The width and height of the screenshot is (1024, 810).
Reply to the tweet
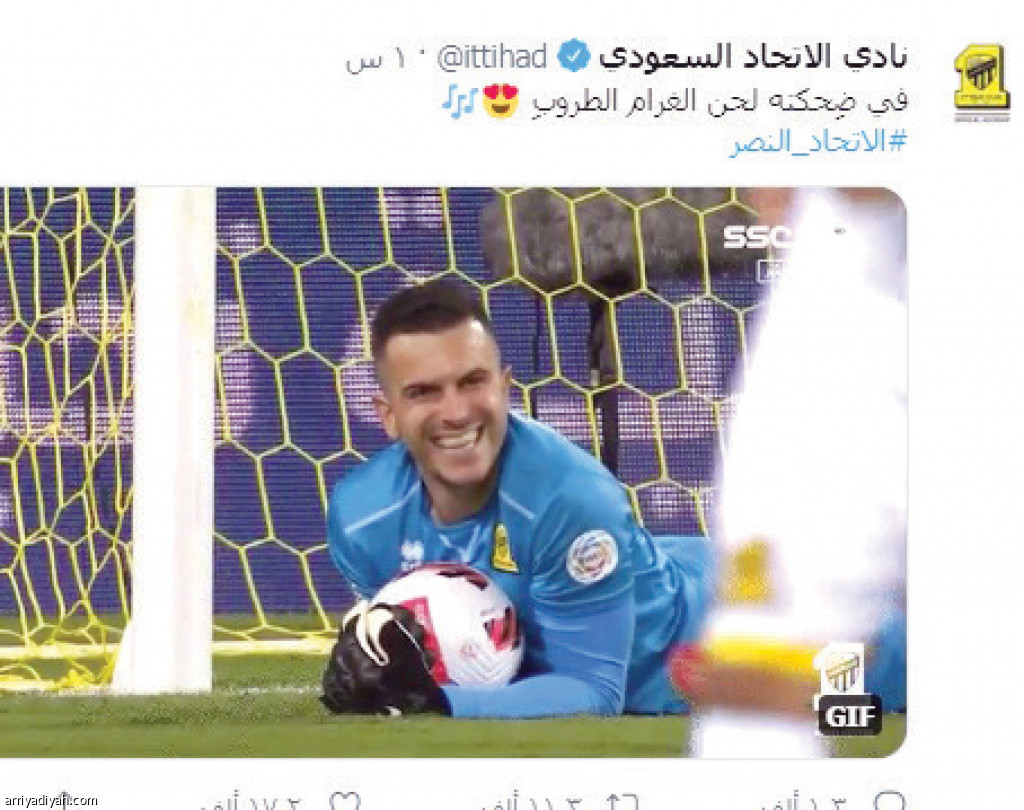(x=889, y=802)
